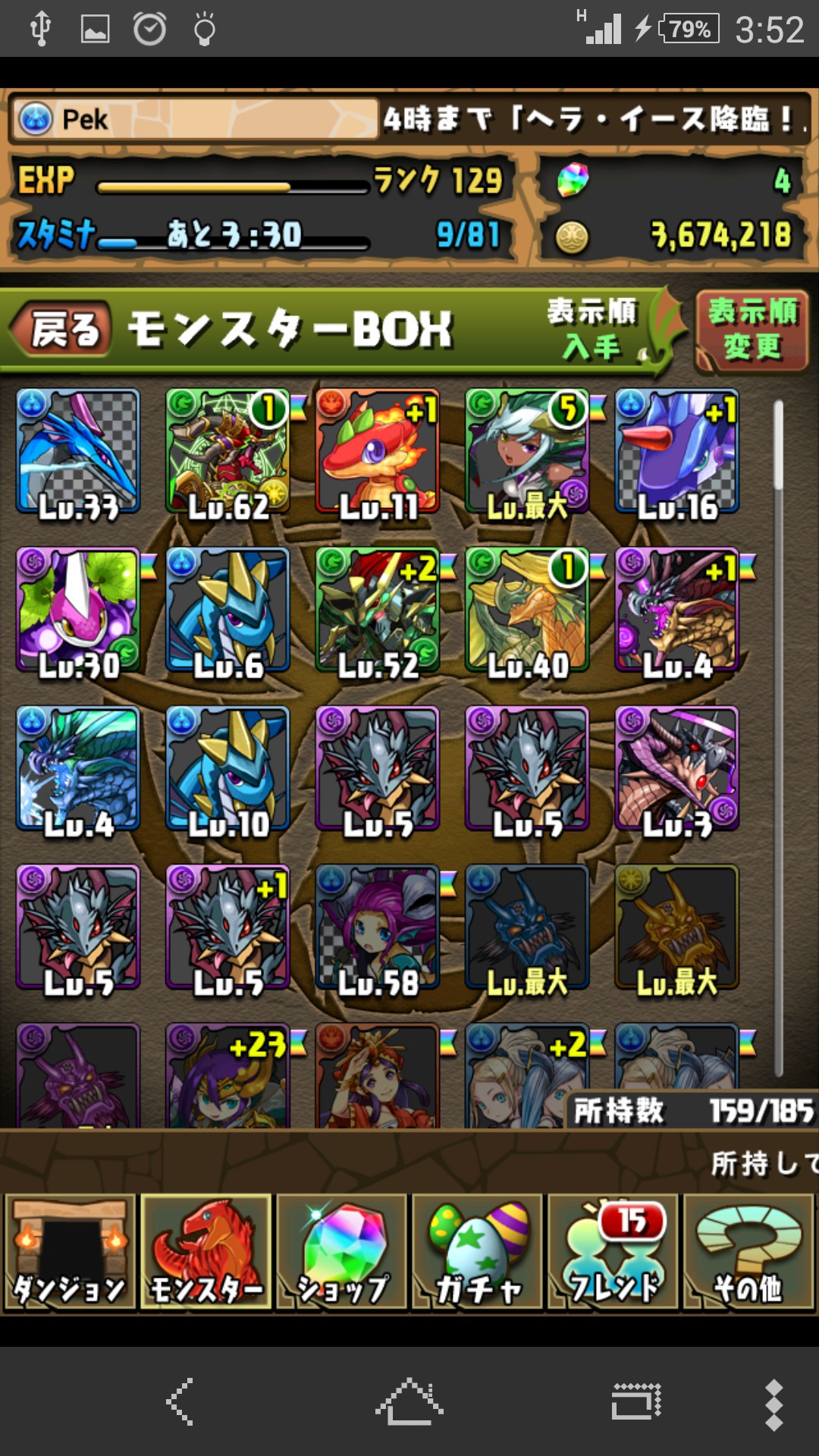
Task: Tap the 戻る back button
Action: (62, 330)
